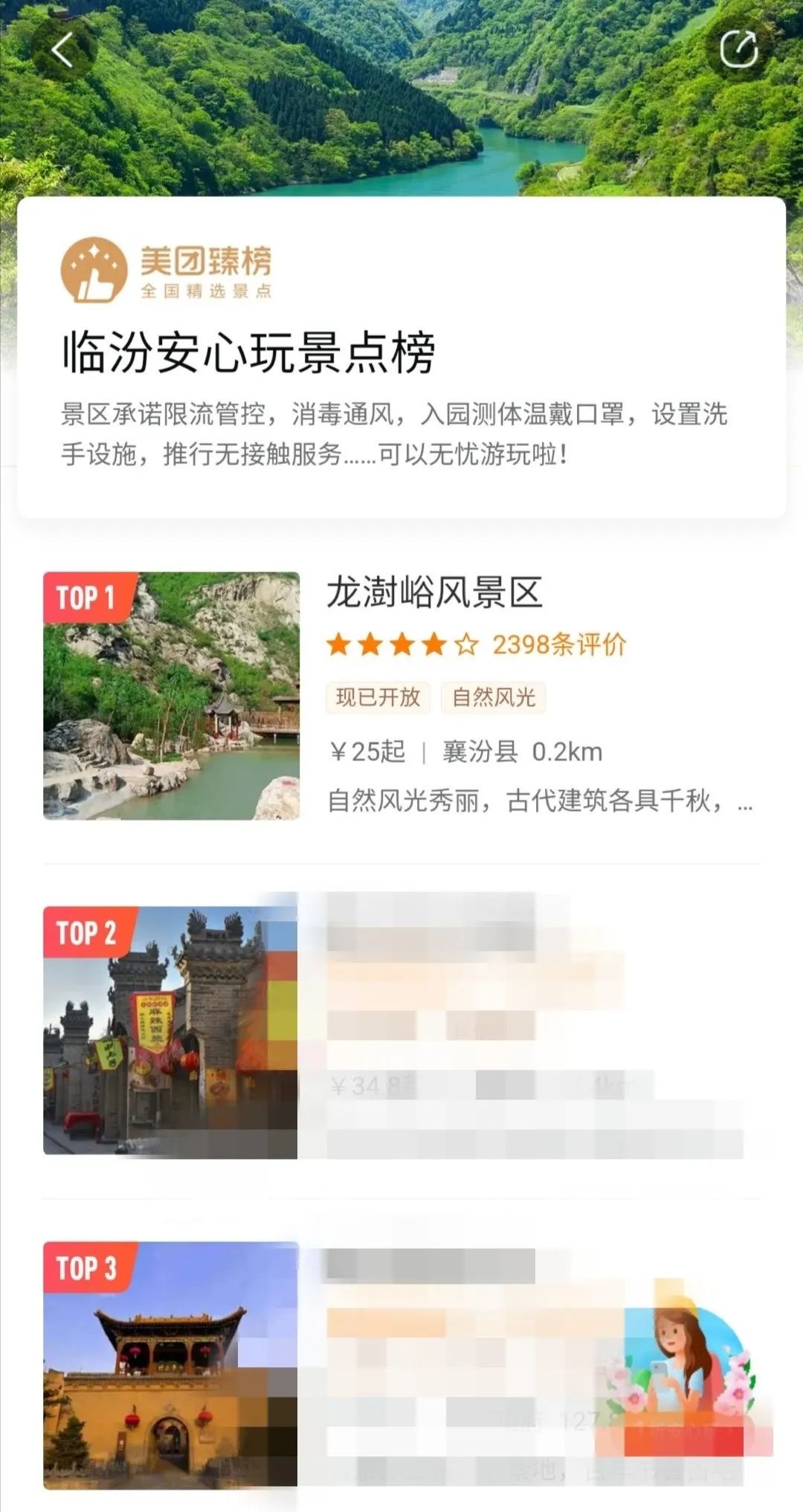Open the TOP 2 attraction card

[x=401, y=1030]
